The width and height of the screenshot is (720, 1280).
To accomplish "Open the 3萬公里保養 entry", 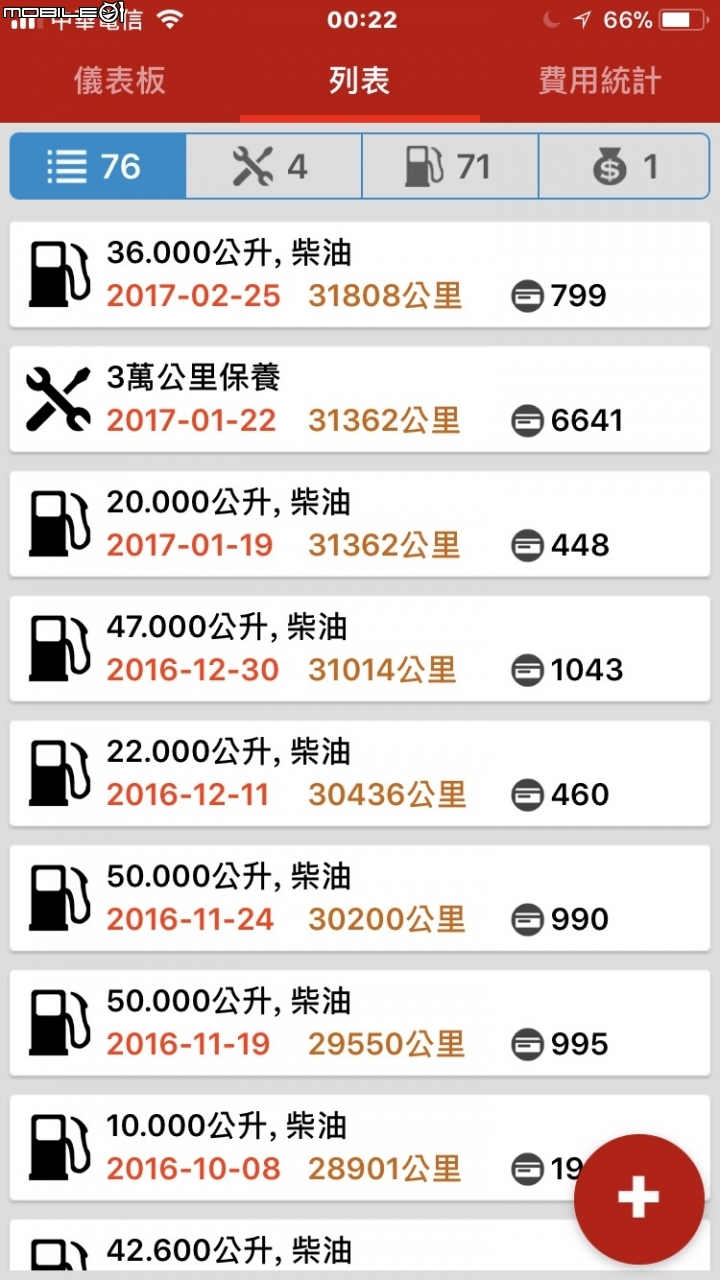I will 360,399.
